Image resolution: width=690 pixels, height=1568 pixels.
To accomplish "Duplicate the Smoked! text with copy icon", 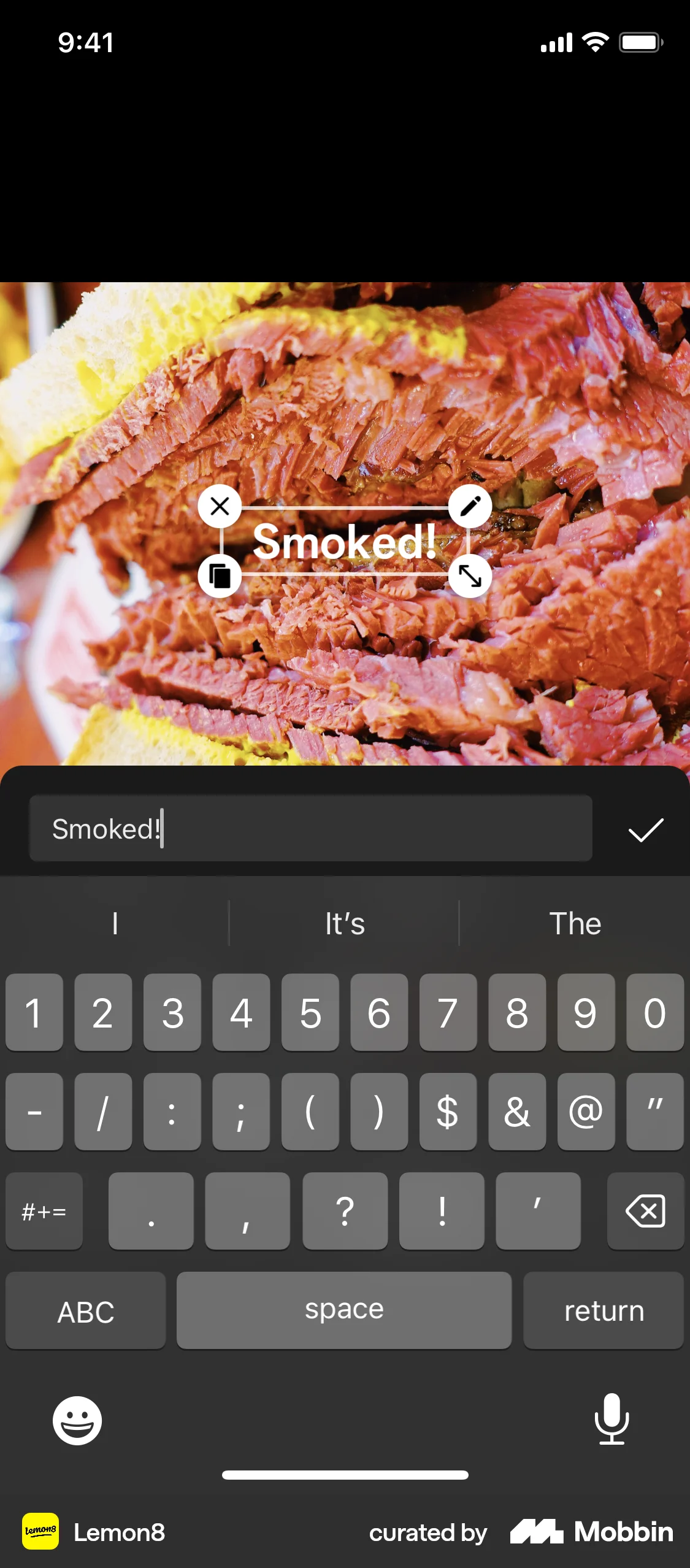I will point(220,575).
